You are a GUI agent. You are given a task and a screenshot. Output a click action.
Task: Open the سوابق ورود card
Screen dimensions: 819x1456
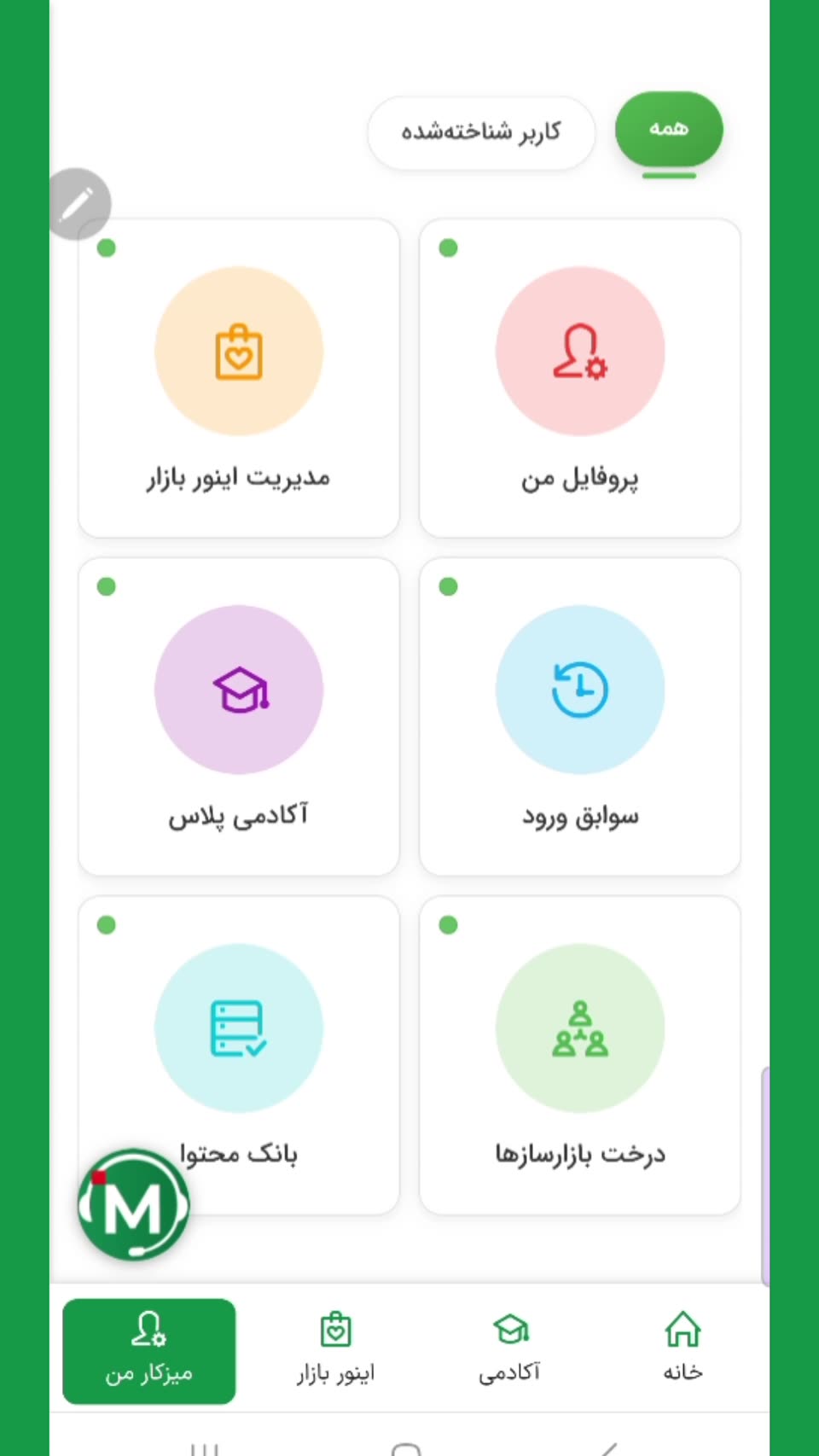click(x=580, y=717)
